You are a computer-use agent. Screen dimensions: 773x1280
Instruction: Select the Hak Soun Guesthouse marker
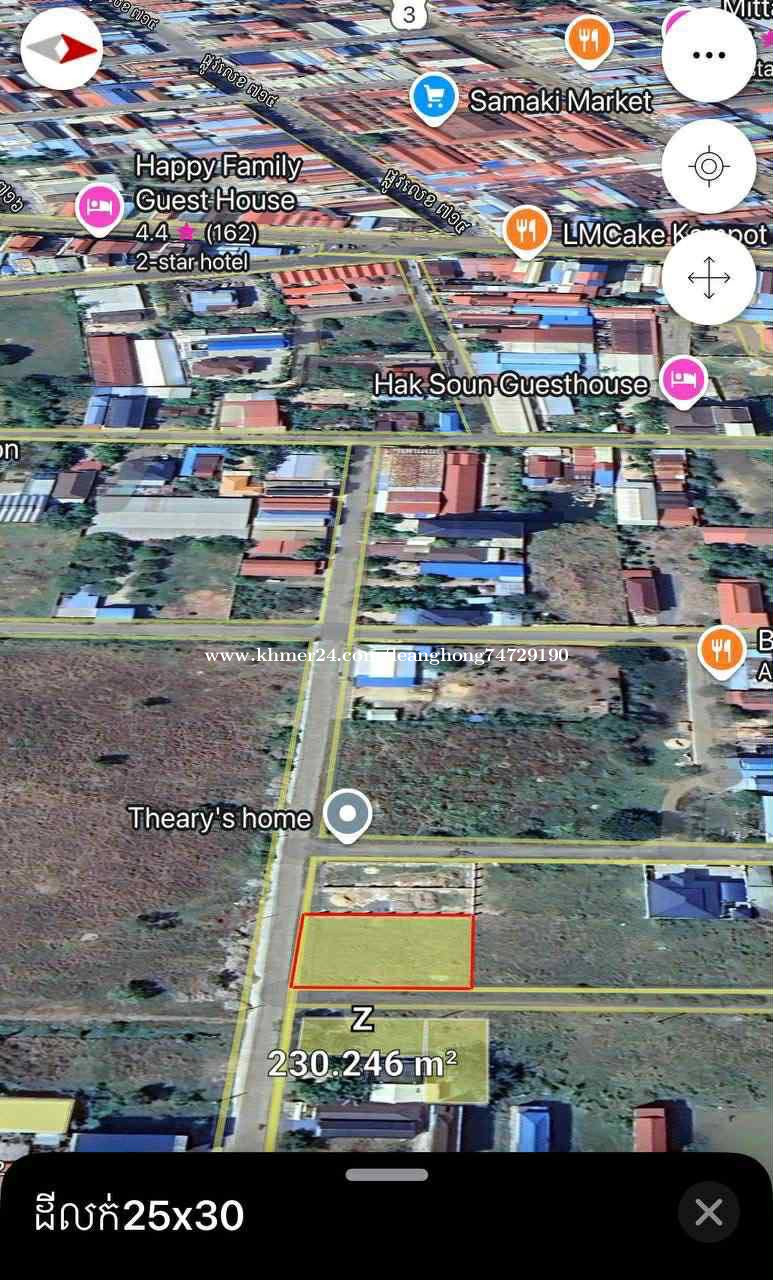click(683, 381)
